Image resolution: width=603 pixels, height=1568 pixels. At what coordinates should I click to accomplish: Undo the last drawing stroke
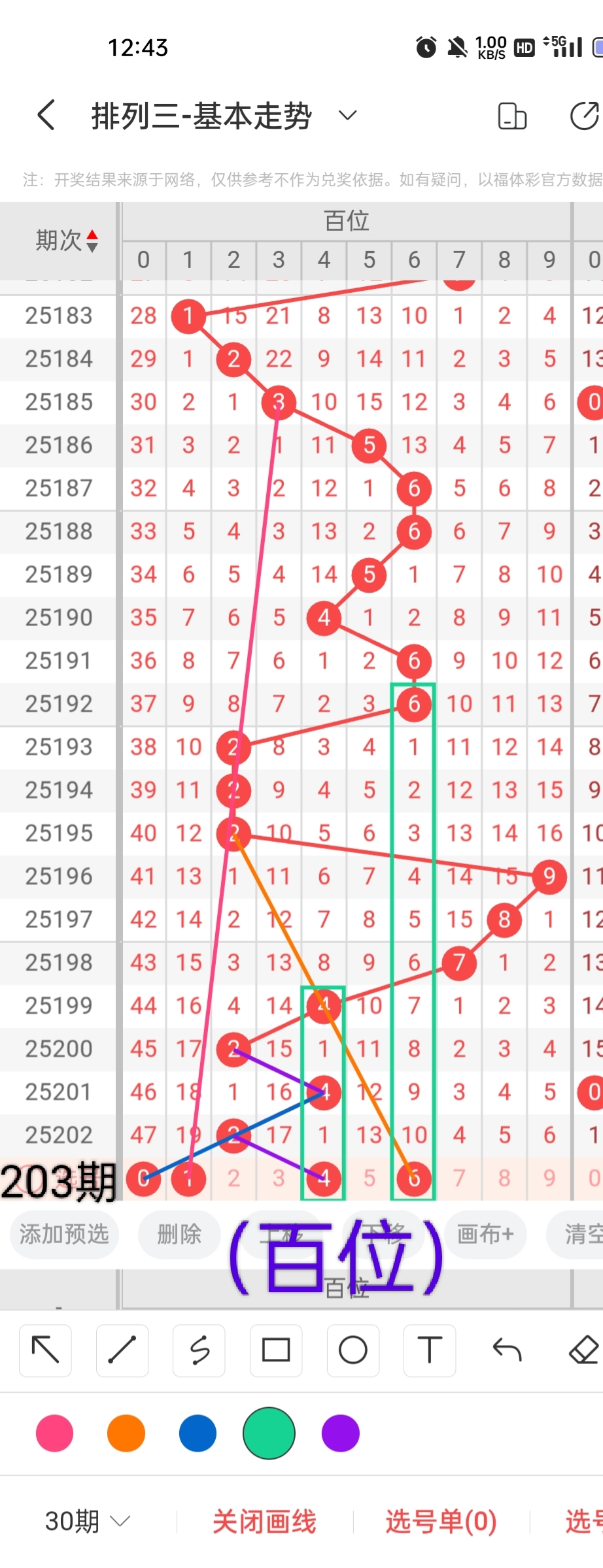(x=507, y=1350)
